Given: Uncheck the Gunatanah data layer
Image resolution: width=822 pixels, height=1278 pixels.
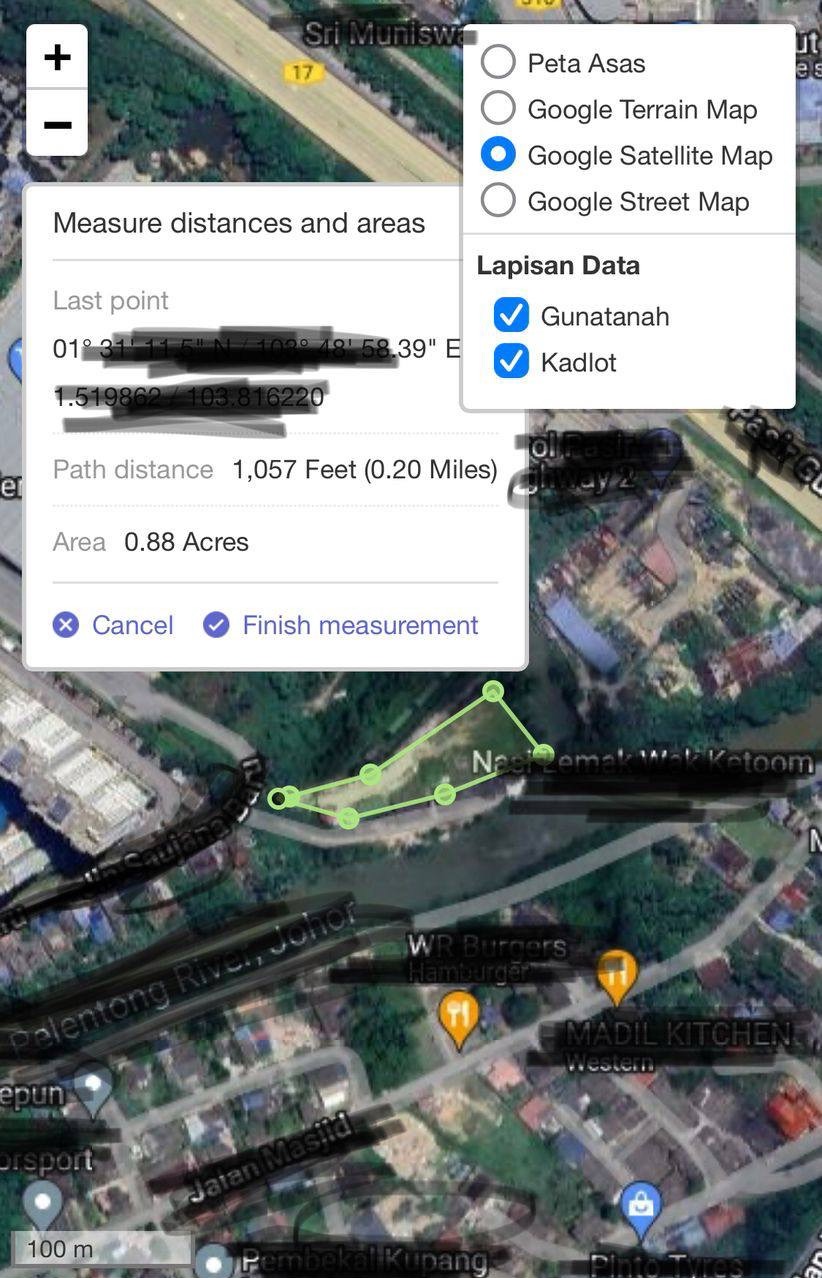Looking at the screenshot, I should (x=511, y=316).
